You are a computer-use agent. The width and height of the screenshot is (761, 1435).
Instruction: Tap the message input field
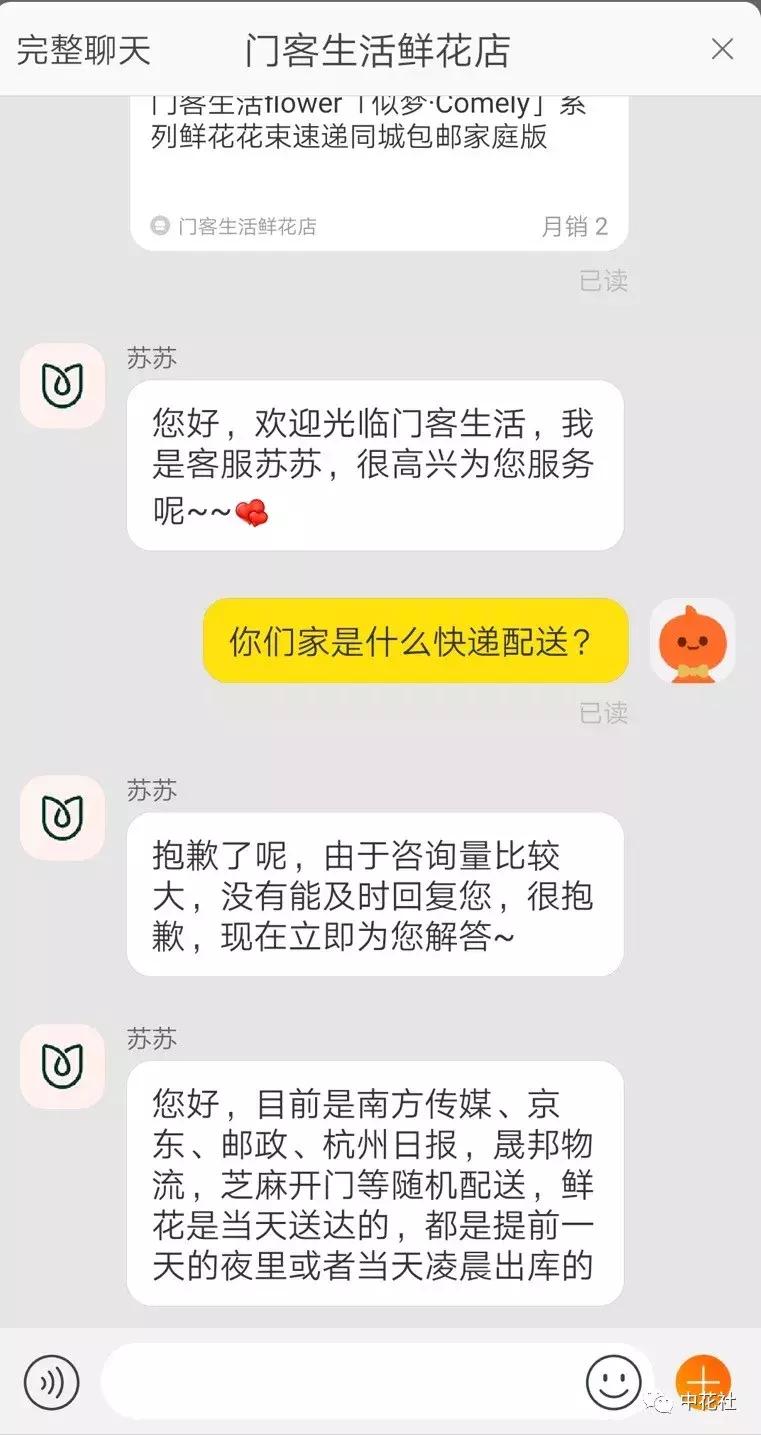360,1382
